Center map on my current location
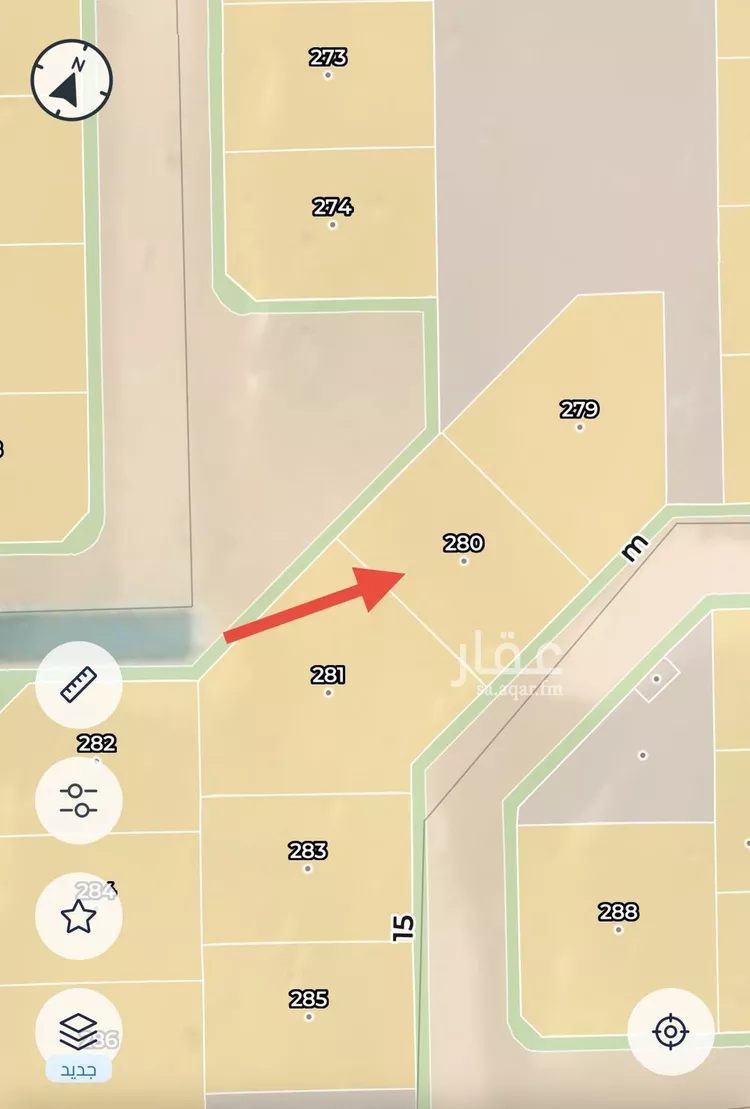 (670, 1031)
